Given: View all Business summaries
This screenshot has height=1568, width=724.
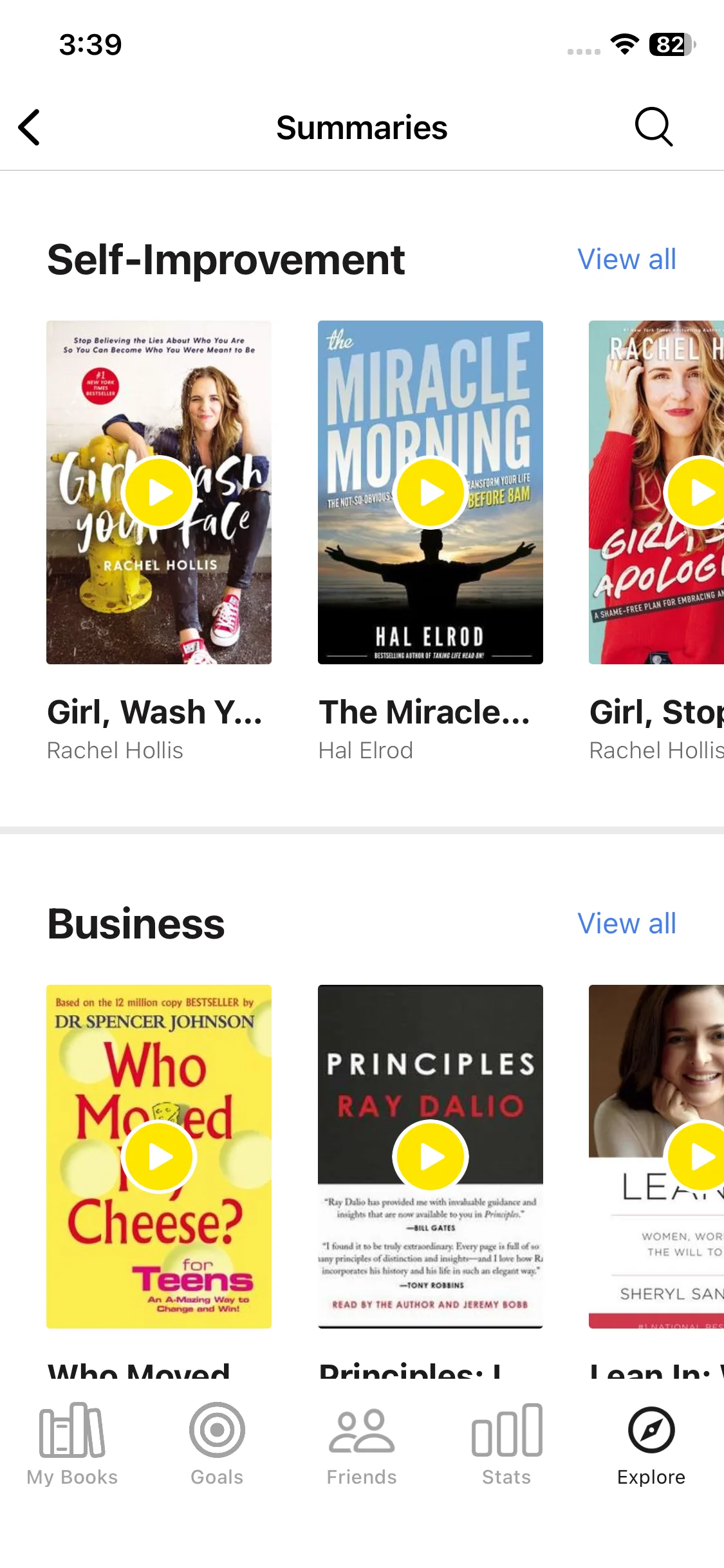Looking at the screenshot, I should tap(626, 924).
